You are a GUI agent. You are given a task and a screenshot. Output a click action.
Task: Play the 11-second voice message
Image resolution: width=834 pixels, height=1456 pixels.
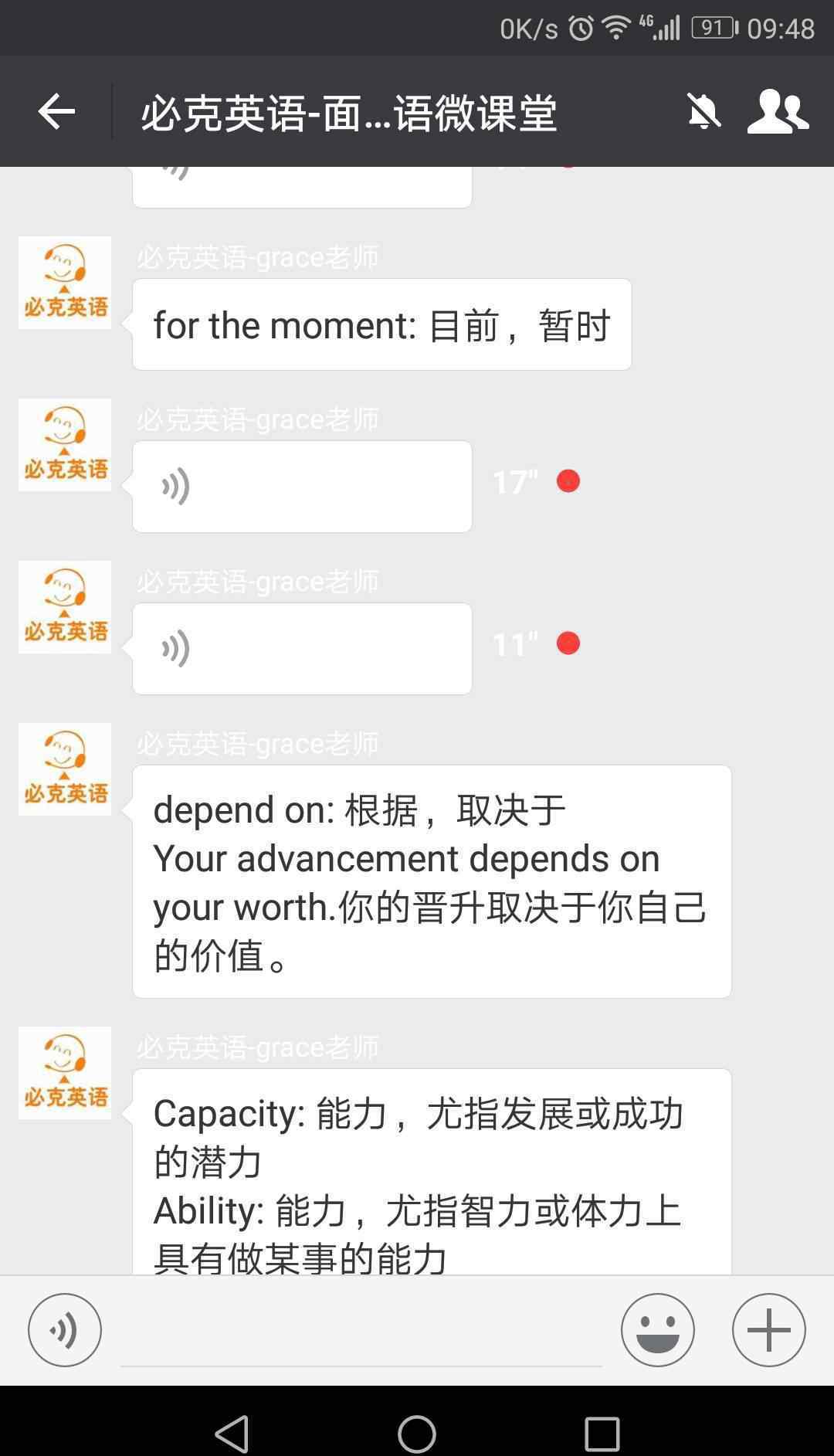pos(302,648)
